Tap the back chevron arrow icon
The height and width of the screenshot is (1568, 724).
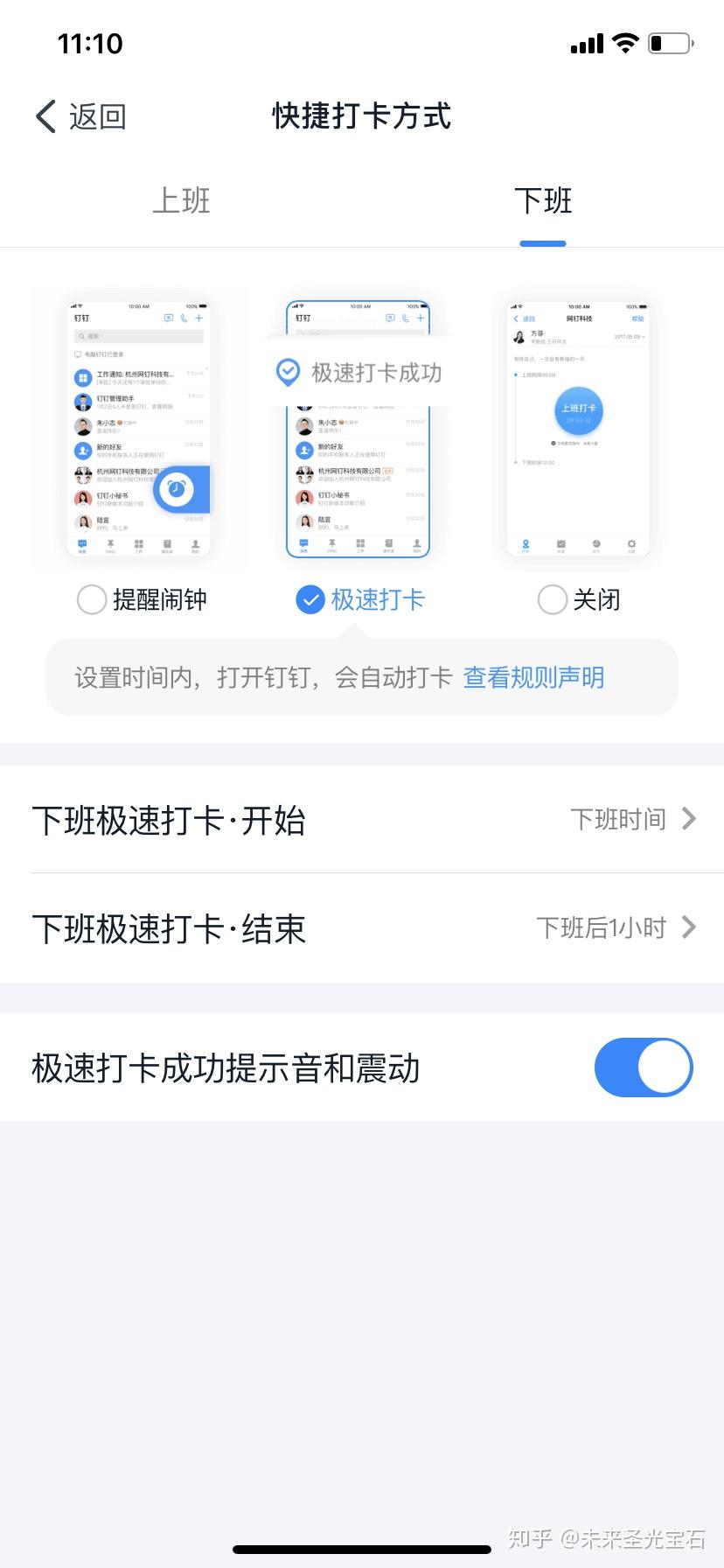click(45, 115)
